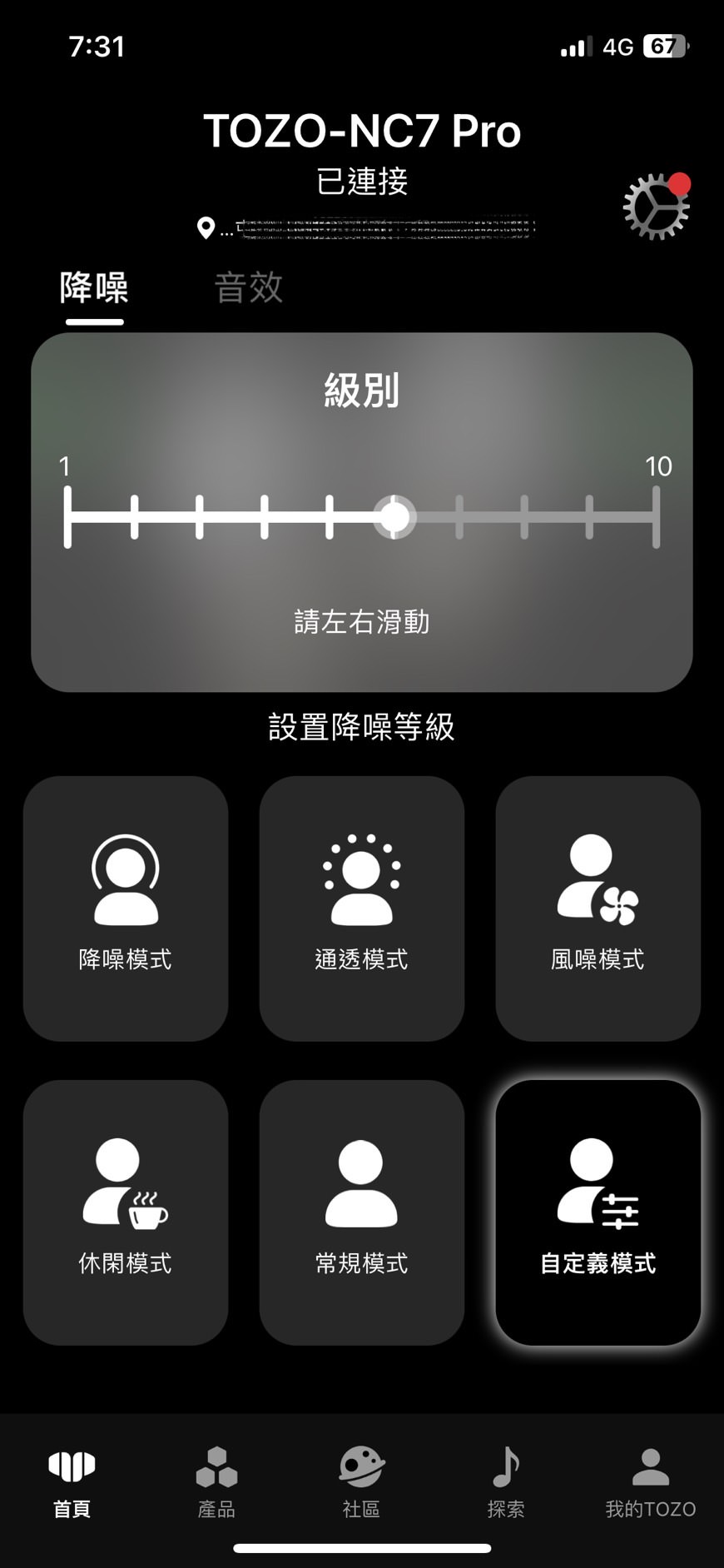Activate 降噪模式 card
724x1568 pixels.
coord(126,908)
